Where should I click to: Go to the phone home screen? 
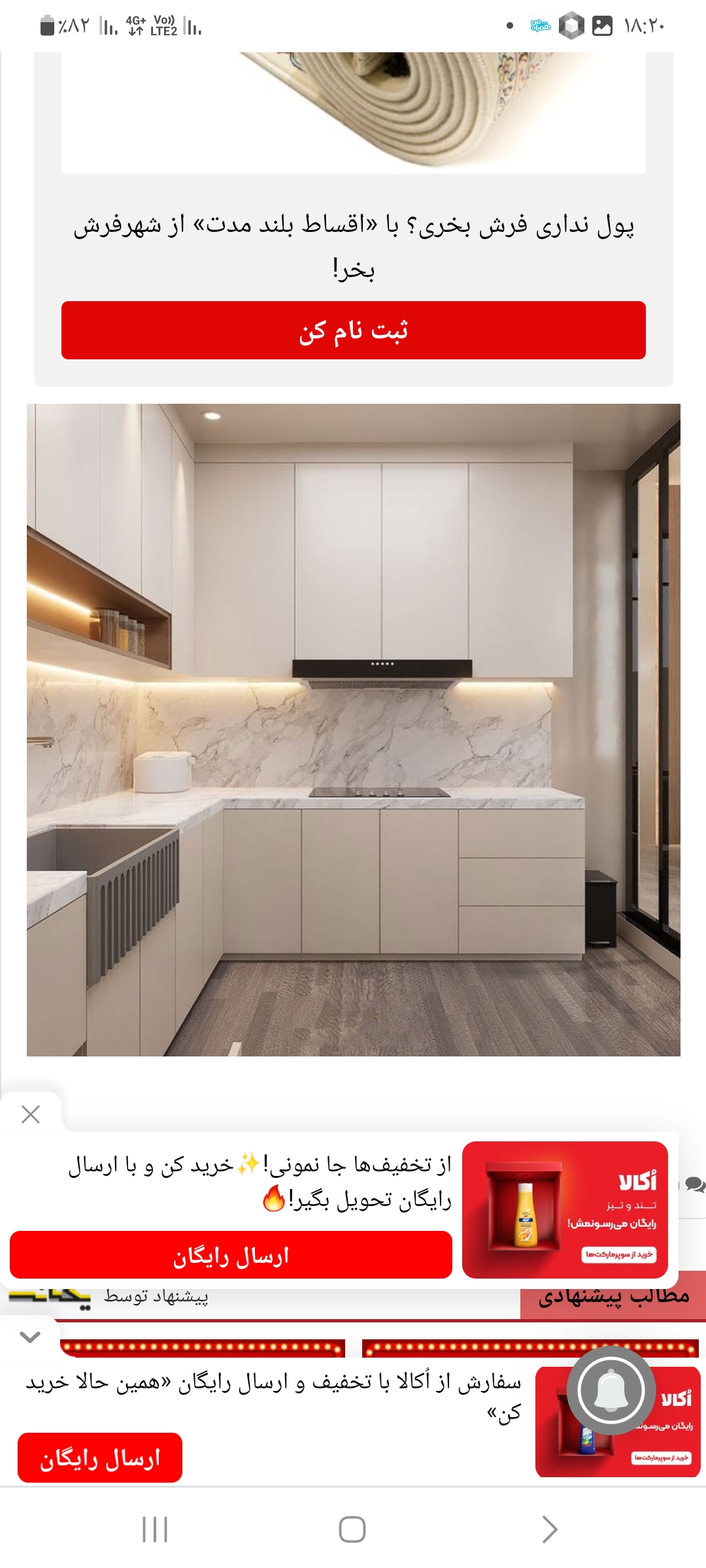tap(352, 1529)
